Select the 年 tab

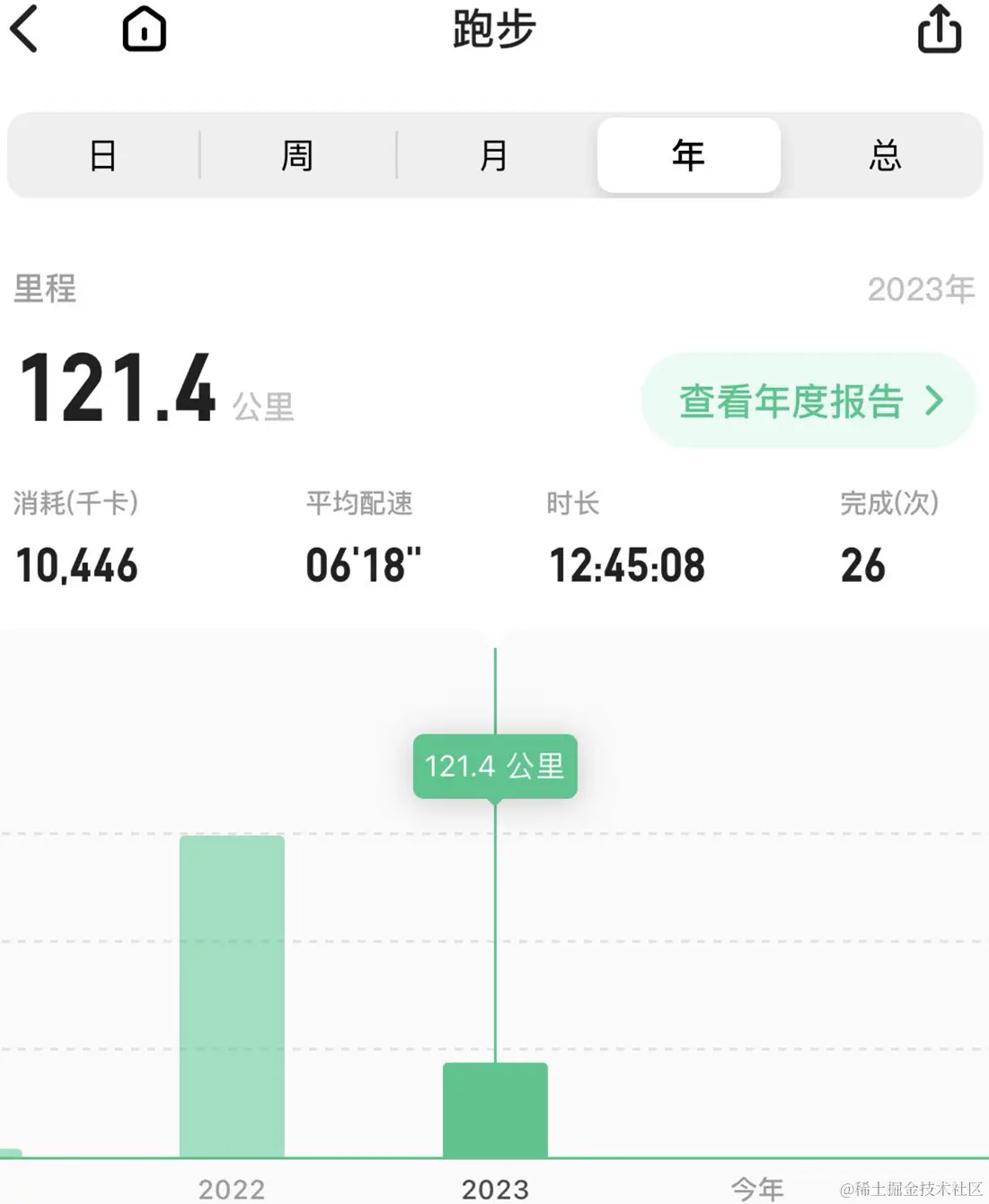(688, 155)
